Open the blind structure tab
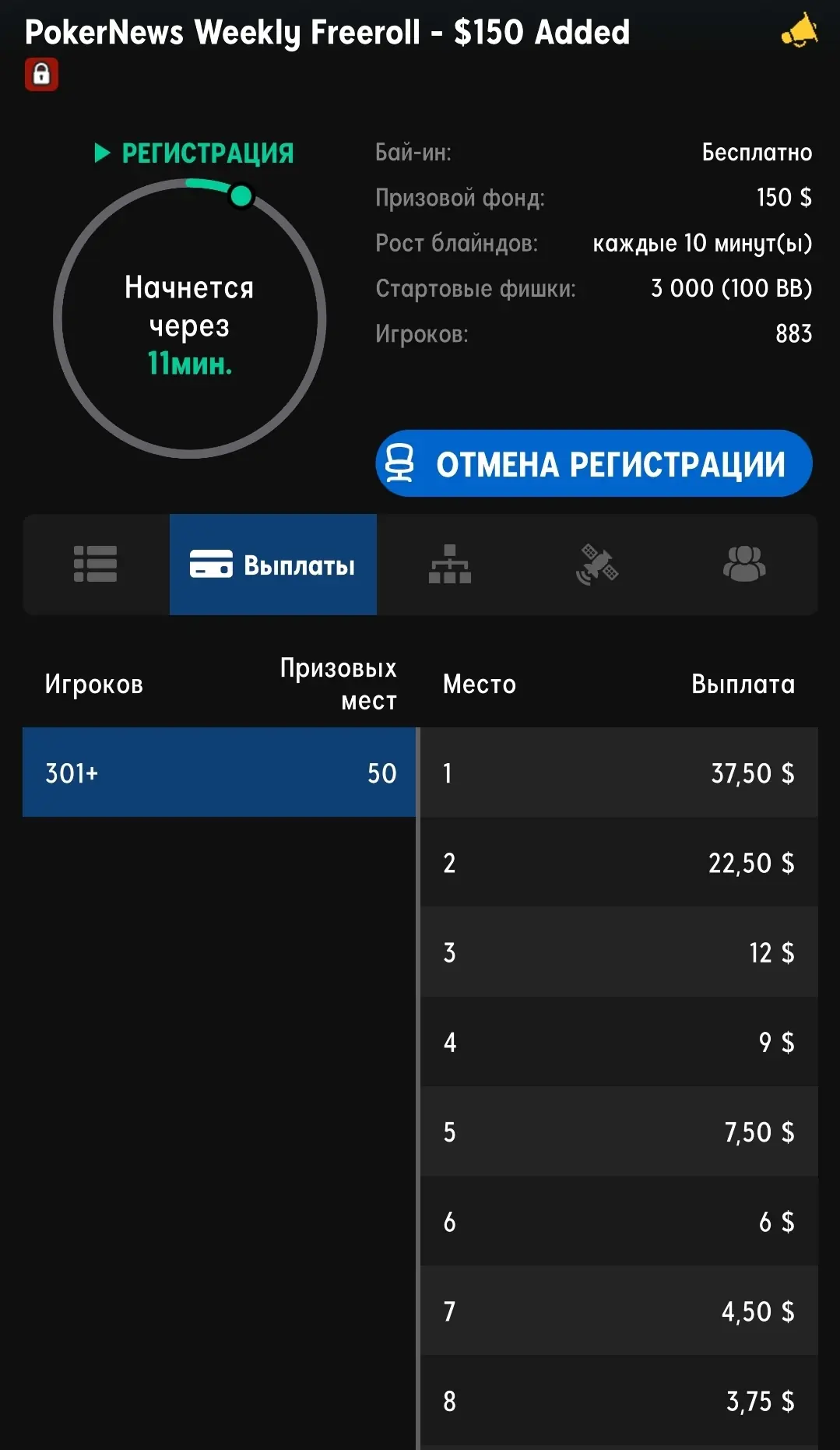840x1450 pixels. click(450, 565)
